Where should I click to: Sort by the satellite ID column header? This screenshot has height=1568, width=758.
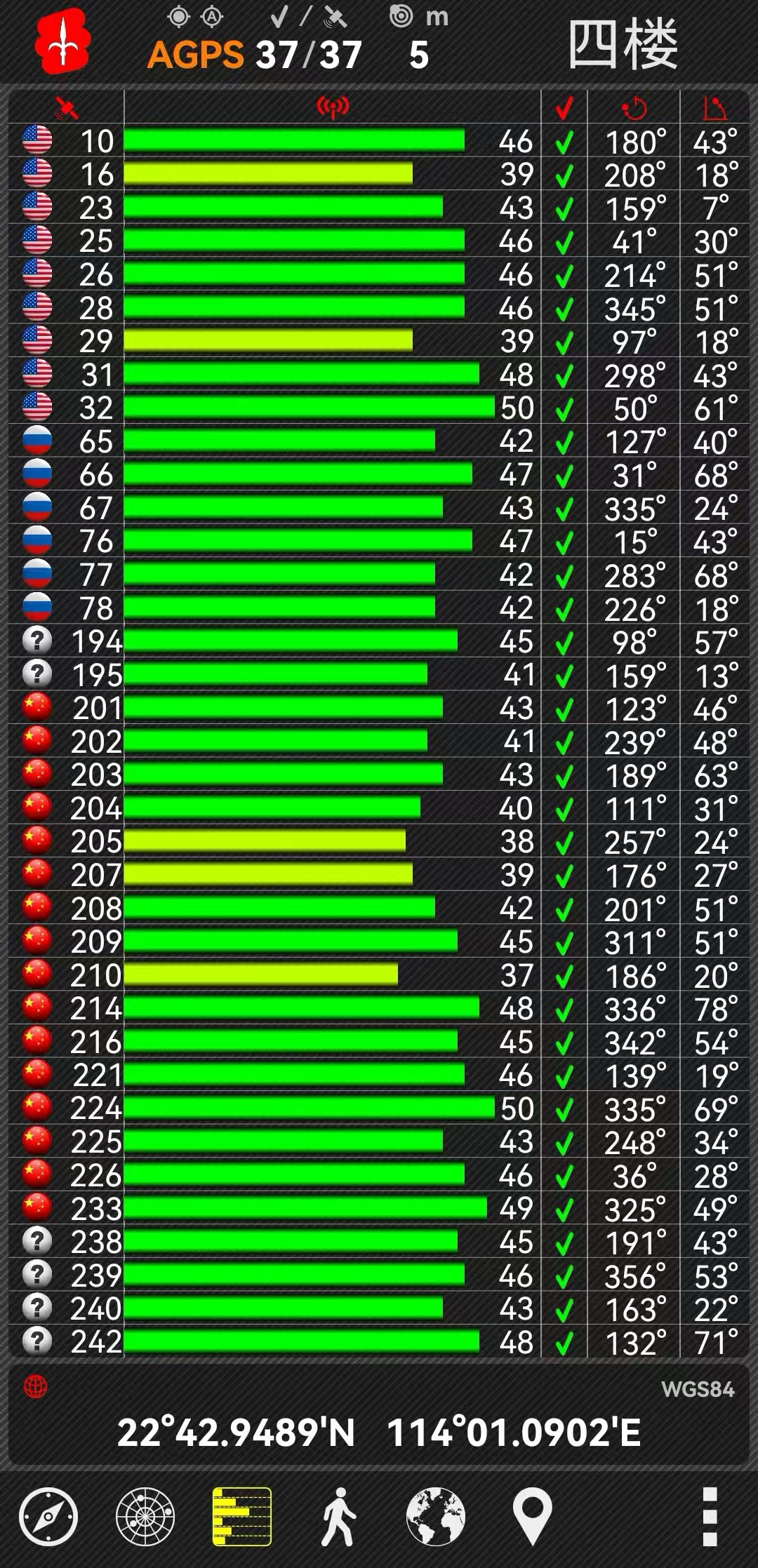click(67, 107)
